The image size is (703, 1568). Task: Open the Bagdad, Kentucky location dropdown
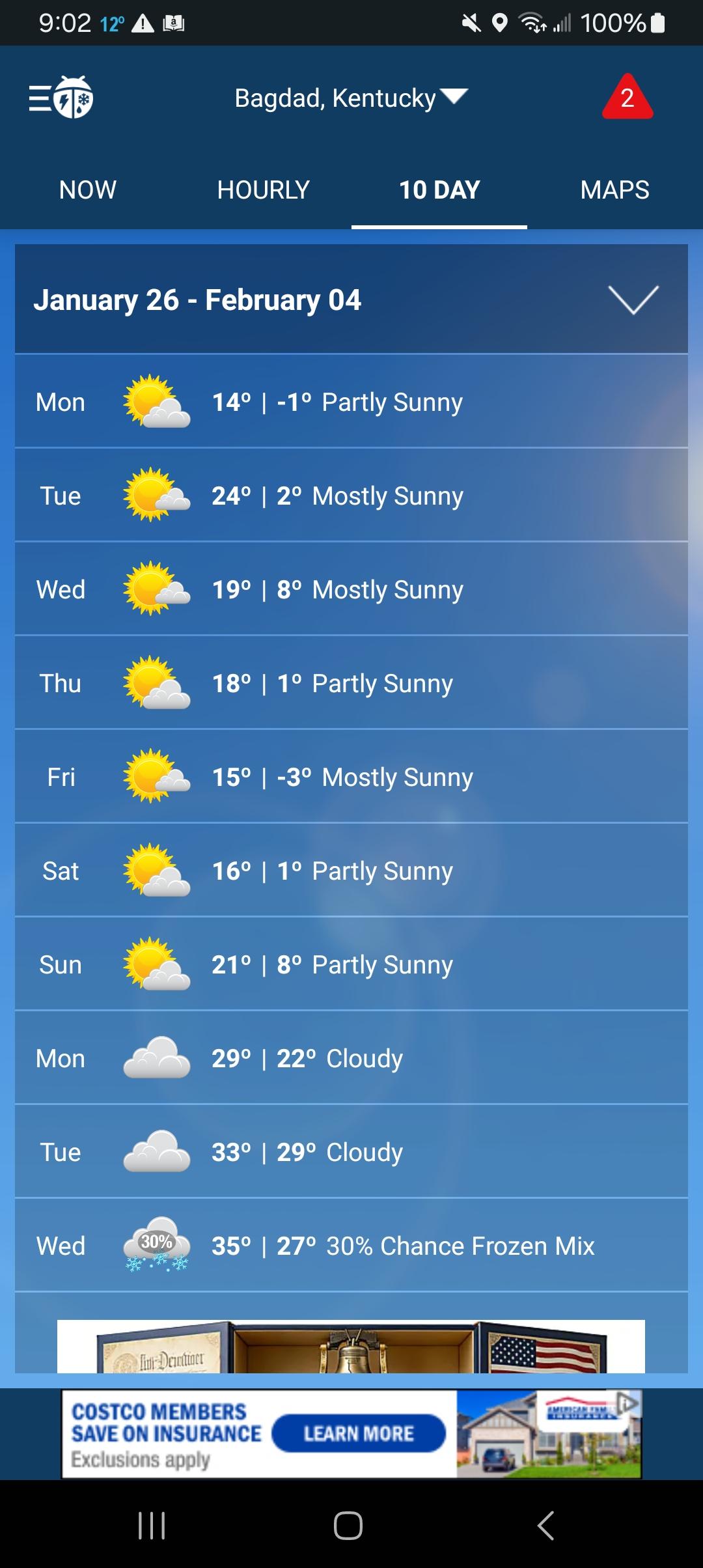point(350,98)
